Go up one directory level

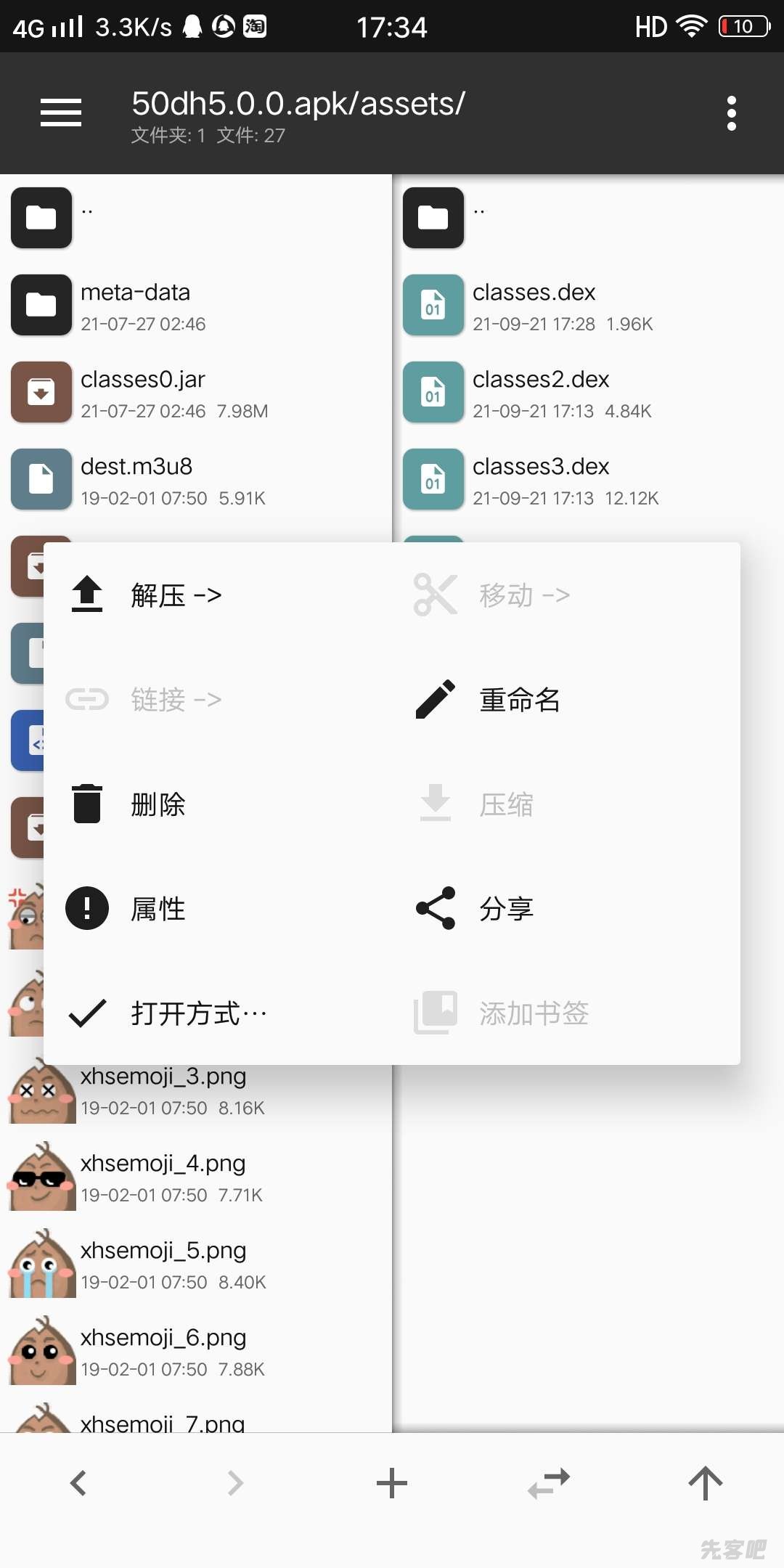(705, 1482)
